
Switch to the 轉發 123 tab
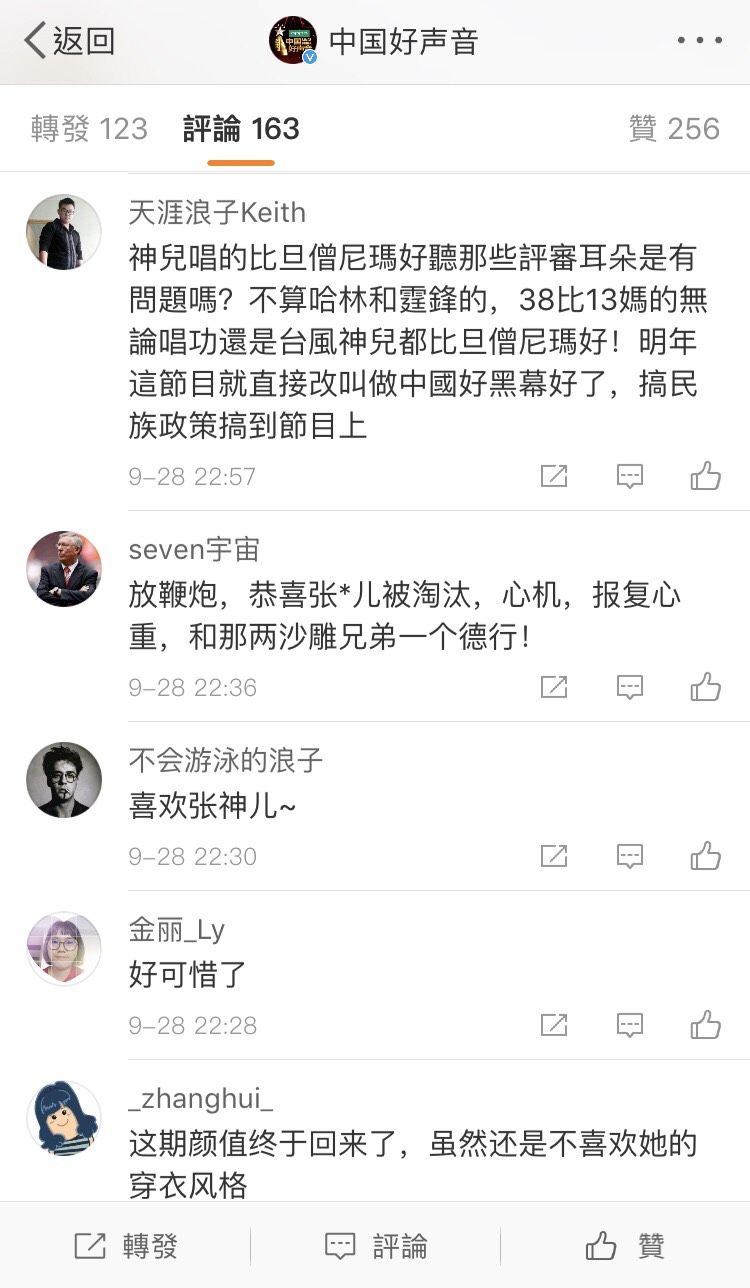pos(89,129)
